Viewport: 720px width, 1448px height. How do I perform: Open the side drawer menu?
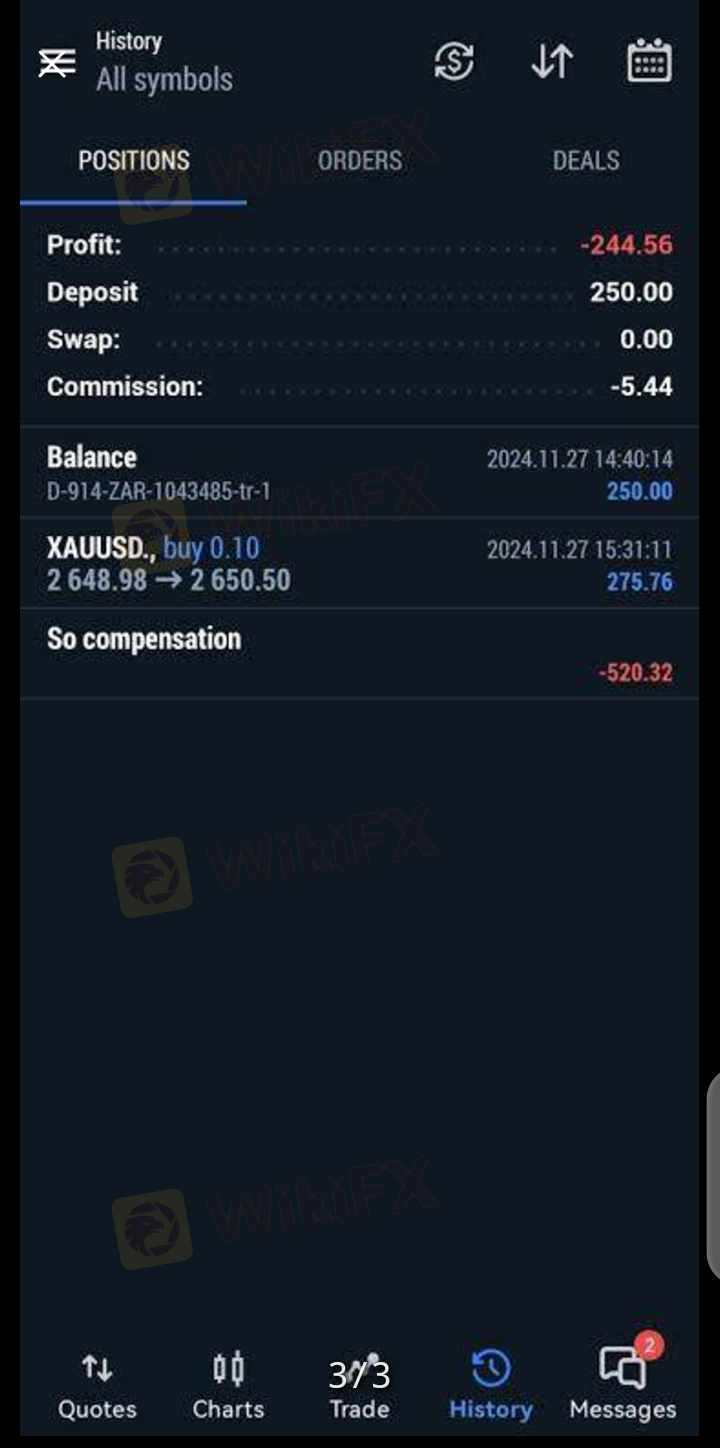[x=57, y=62]
